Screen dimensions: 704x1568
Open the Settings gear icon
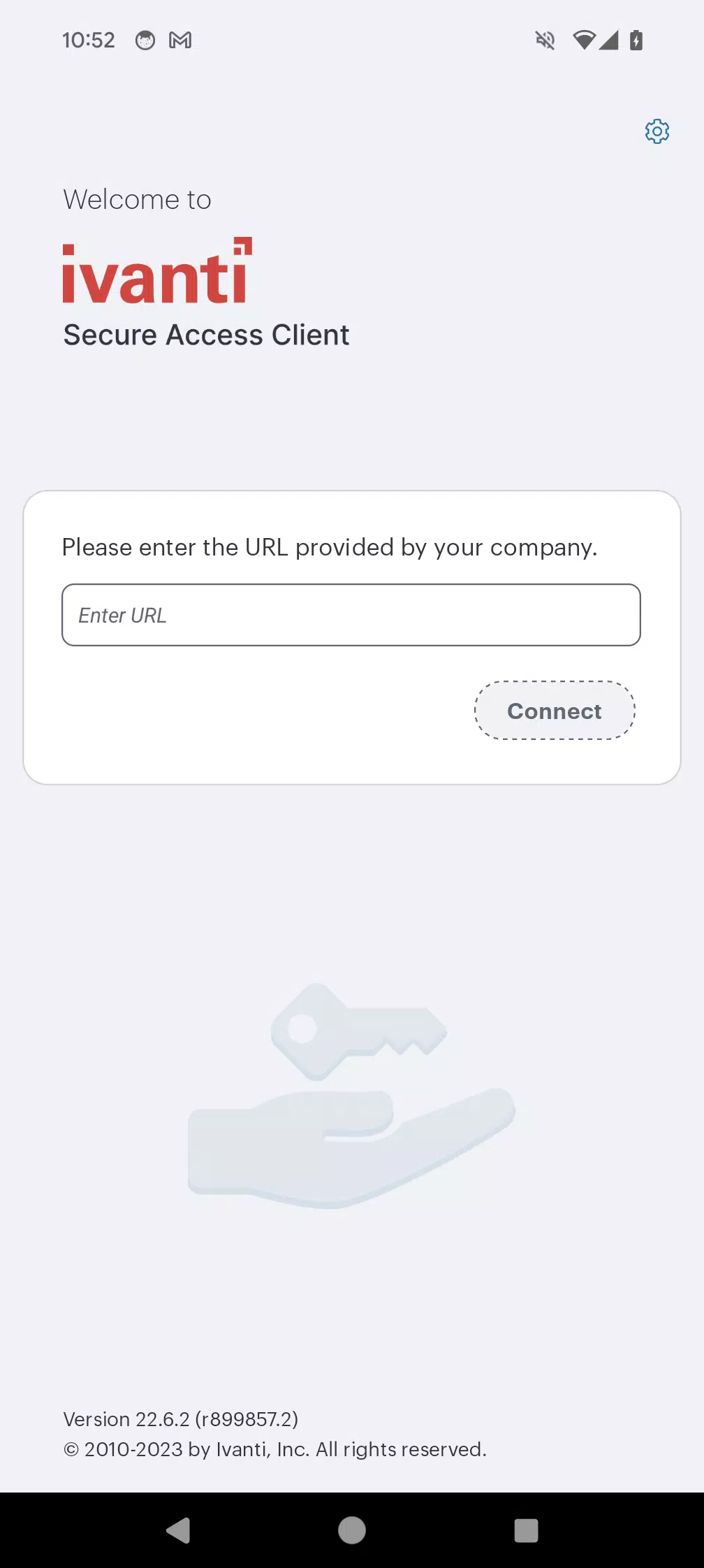[656, 131]
